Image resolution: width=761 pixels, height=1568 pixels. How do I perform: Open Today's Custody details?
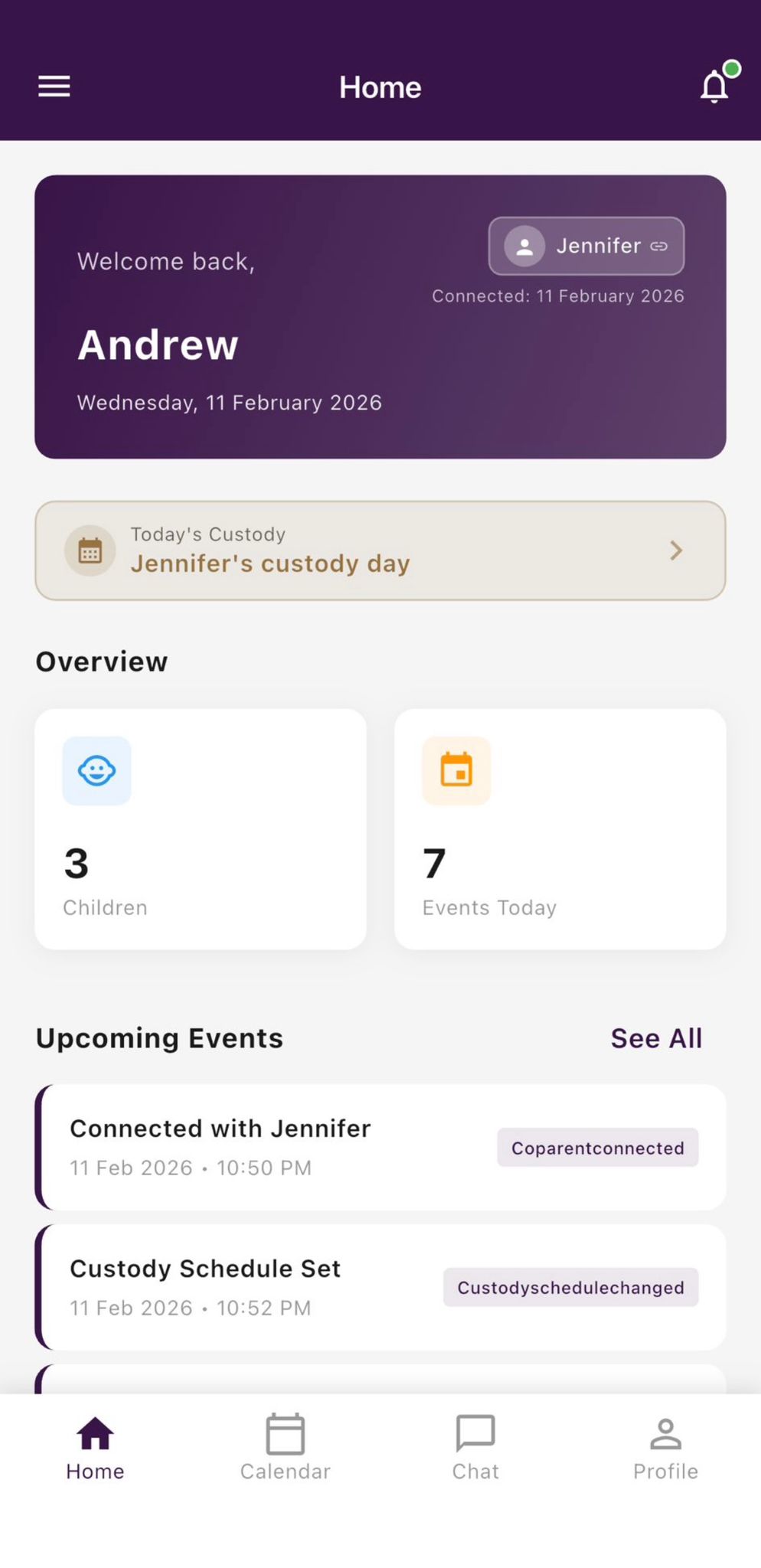[x=380, y=550]
